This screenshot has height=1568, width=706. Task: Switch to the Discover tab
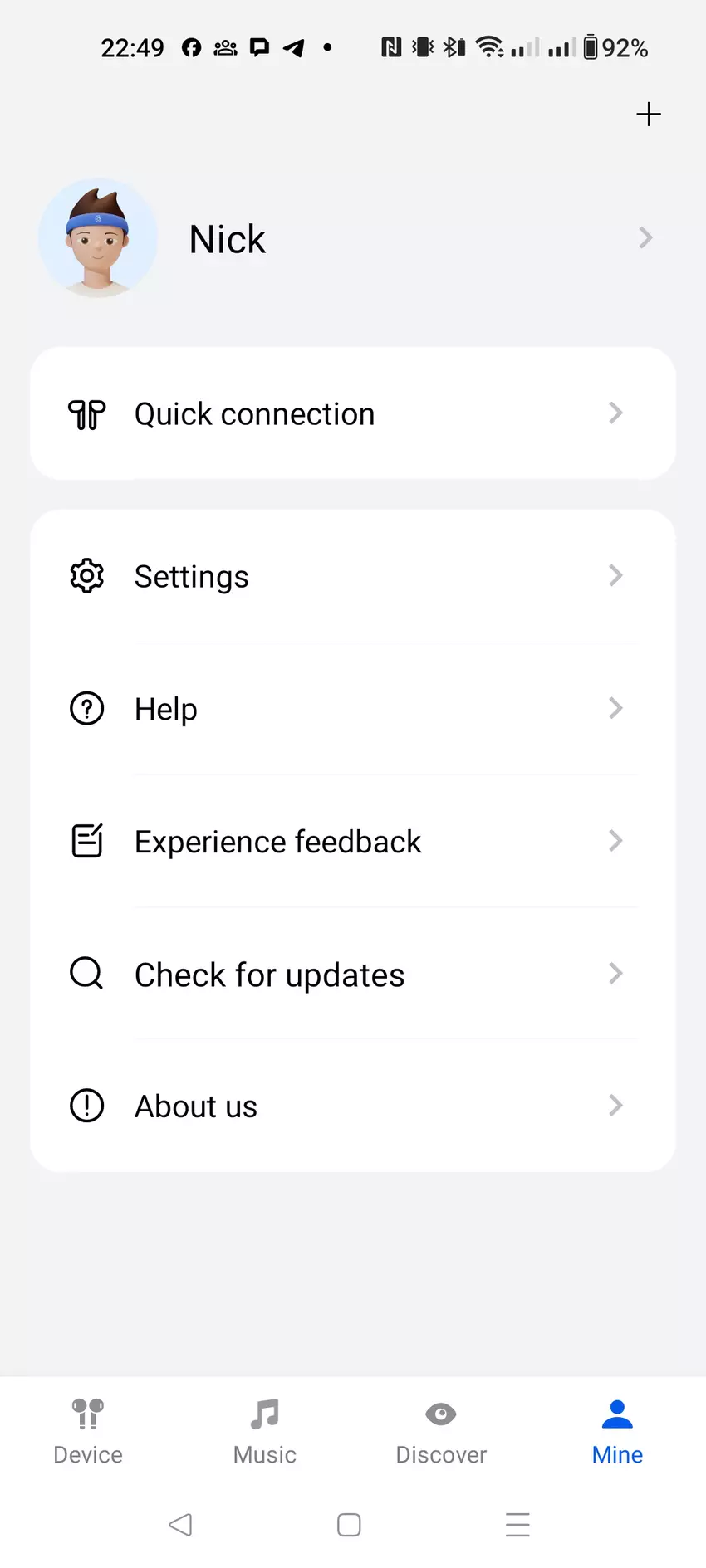[441, 1431]
